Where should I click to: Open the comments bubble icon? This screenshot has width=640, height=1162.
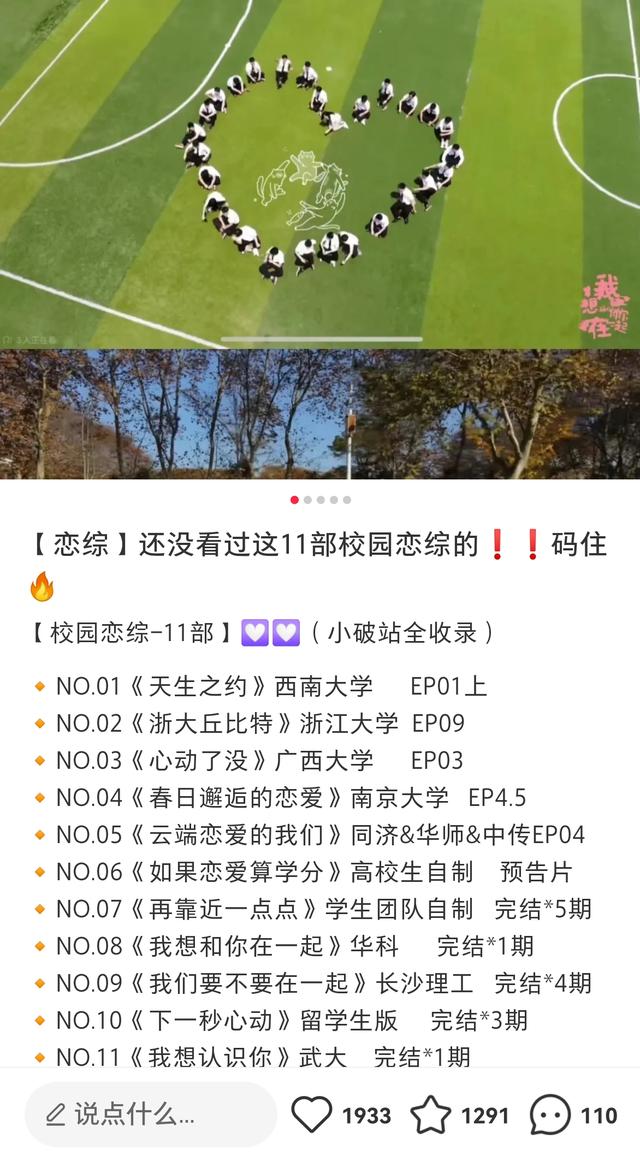[x=550, y=1115]
